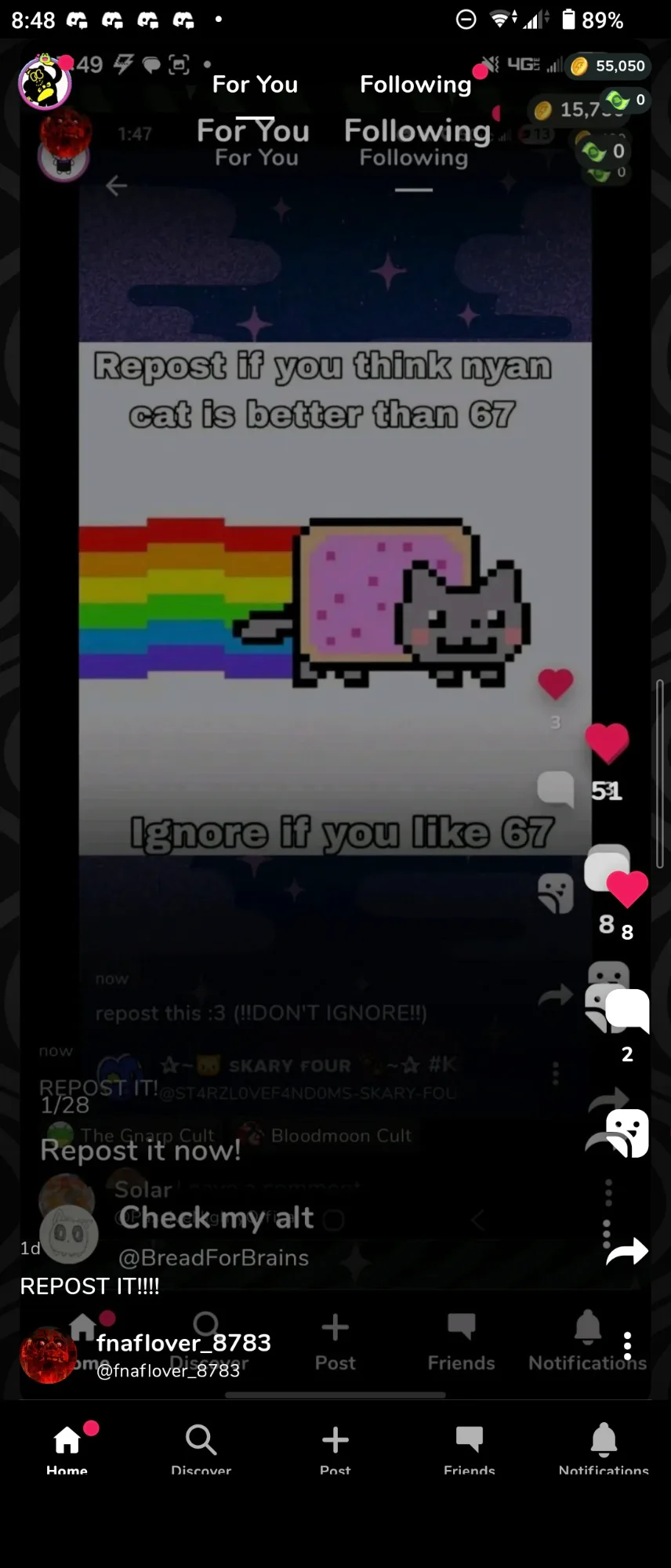Switch to the Following feed
Image resolution: width=671 pixels, height=1568 pixels.
[415, 84]
